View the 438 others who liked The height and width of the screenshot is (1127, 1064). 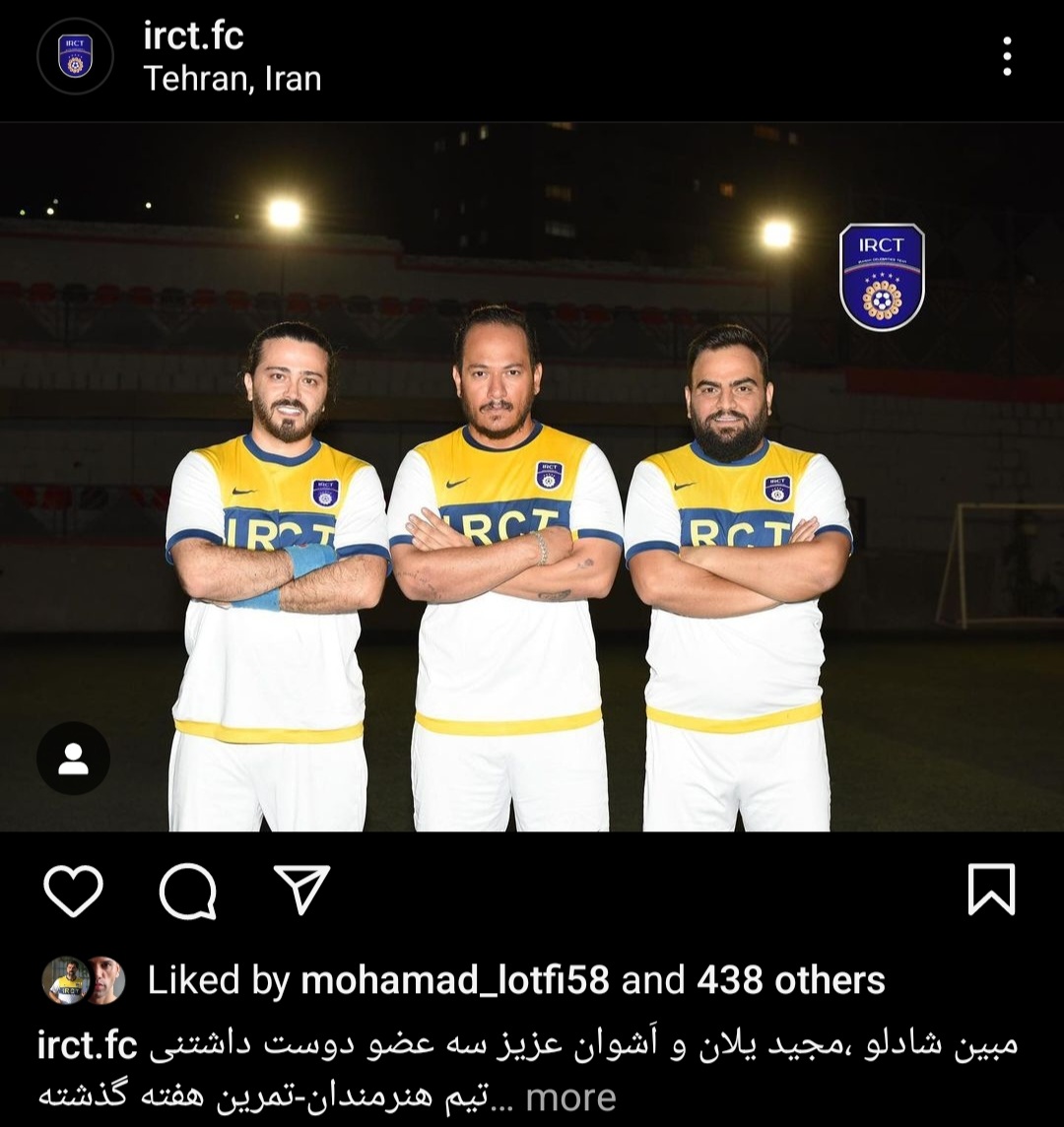click(790, 980)
